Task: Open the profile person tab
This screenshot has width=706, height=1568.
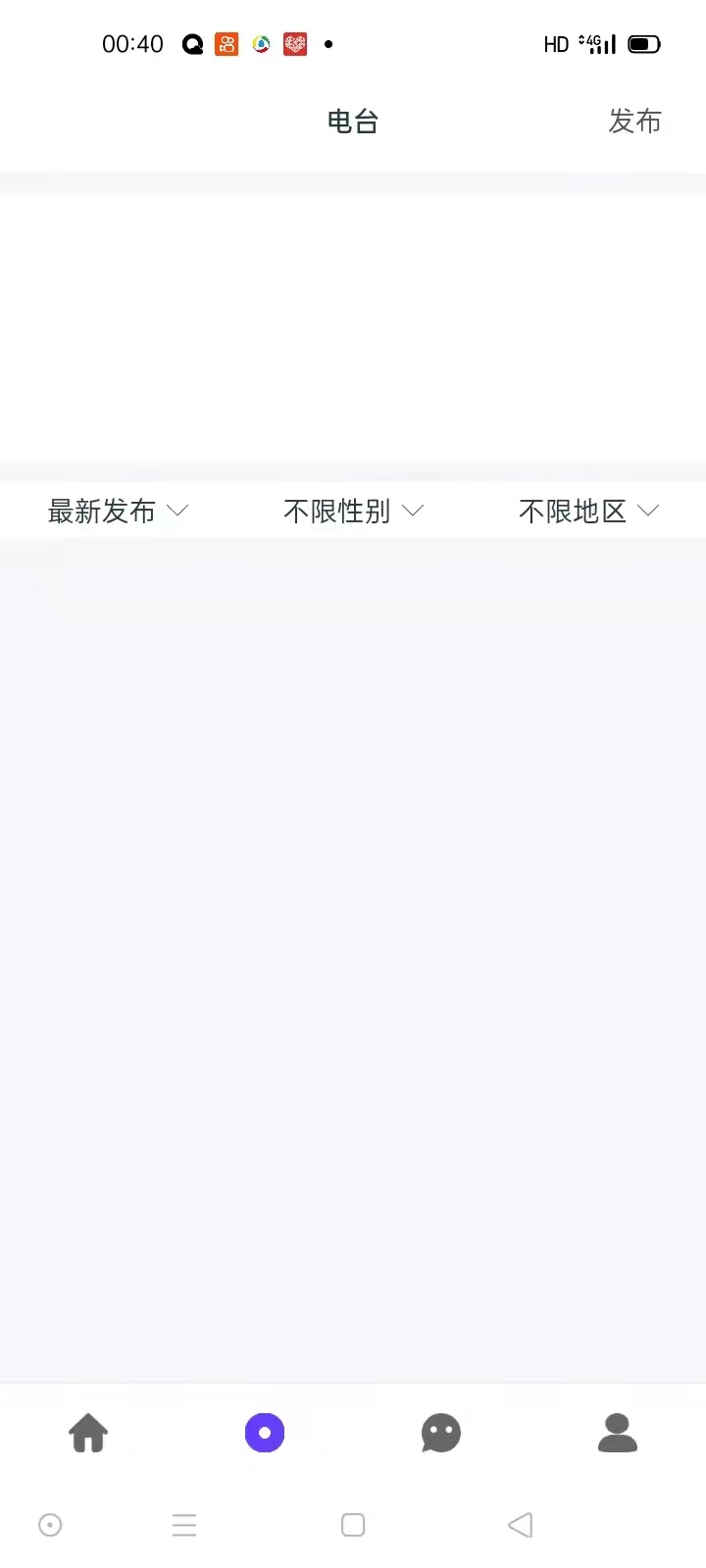Action: click(618, 1433)
